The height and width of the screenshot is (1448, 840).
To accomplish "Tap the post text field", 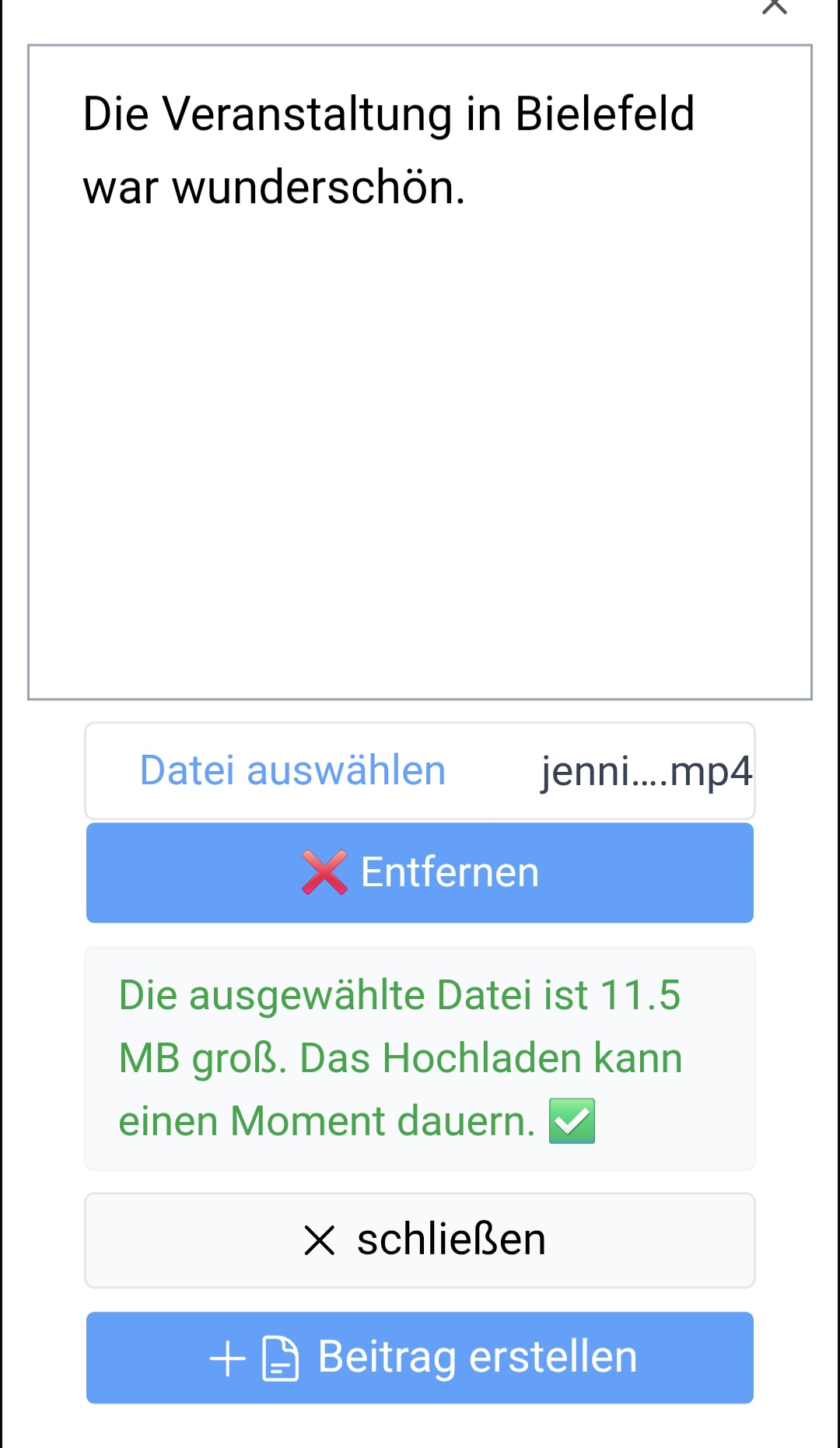I will pyautogui.click(x=420, y=372).
